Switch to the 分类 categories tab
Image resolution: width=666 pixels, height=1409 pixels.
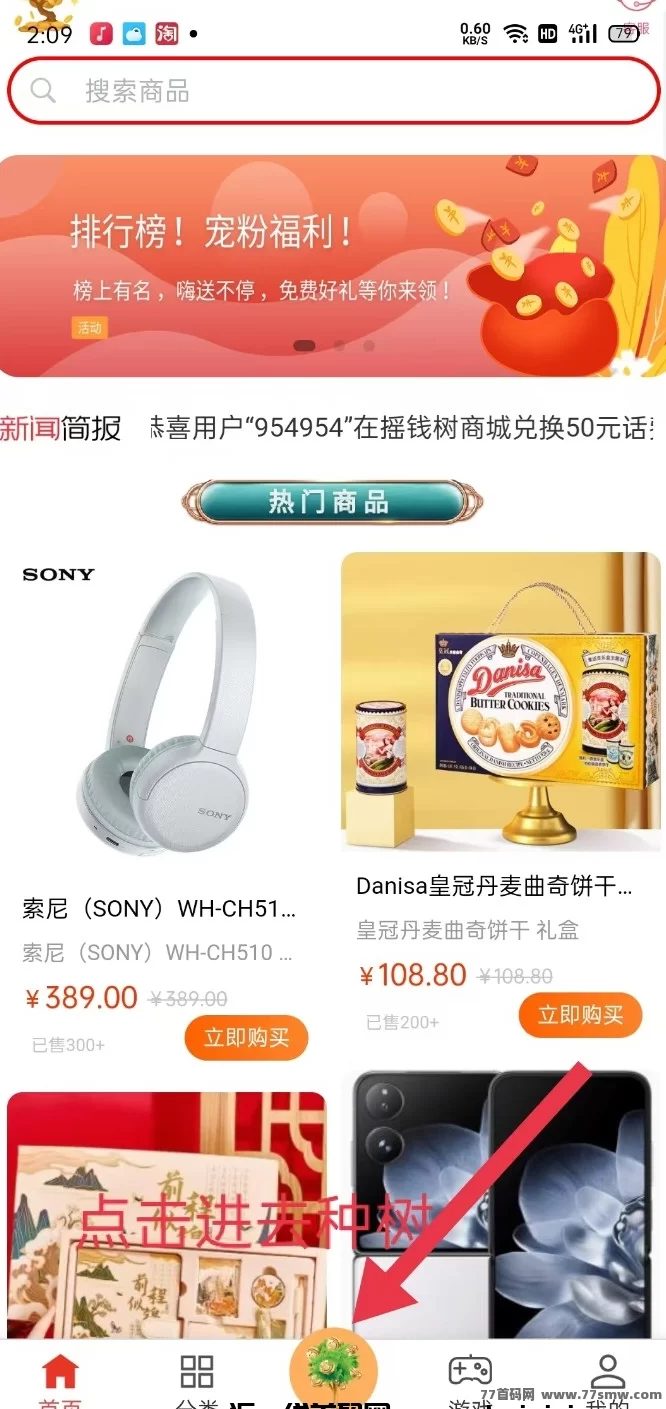197,1377
